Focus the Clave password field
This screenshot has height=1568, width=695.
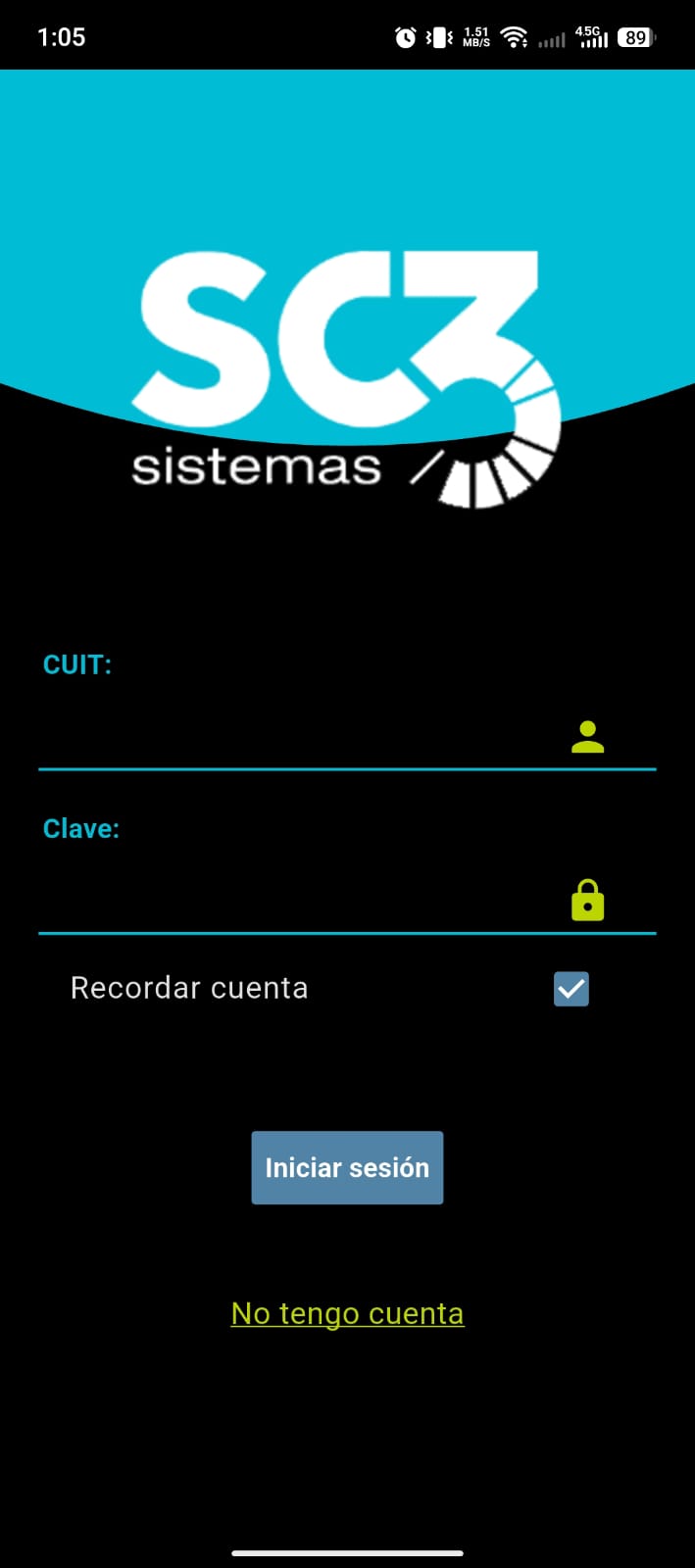pos(294,900)
